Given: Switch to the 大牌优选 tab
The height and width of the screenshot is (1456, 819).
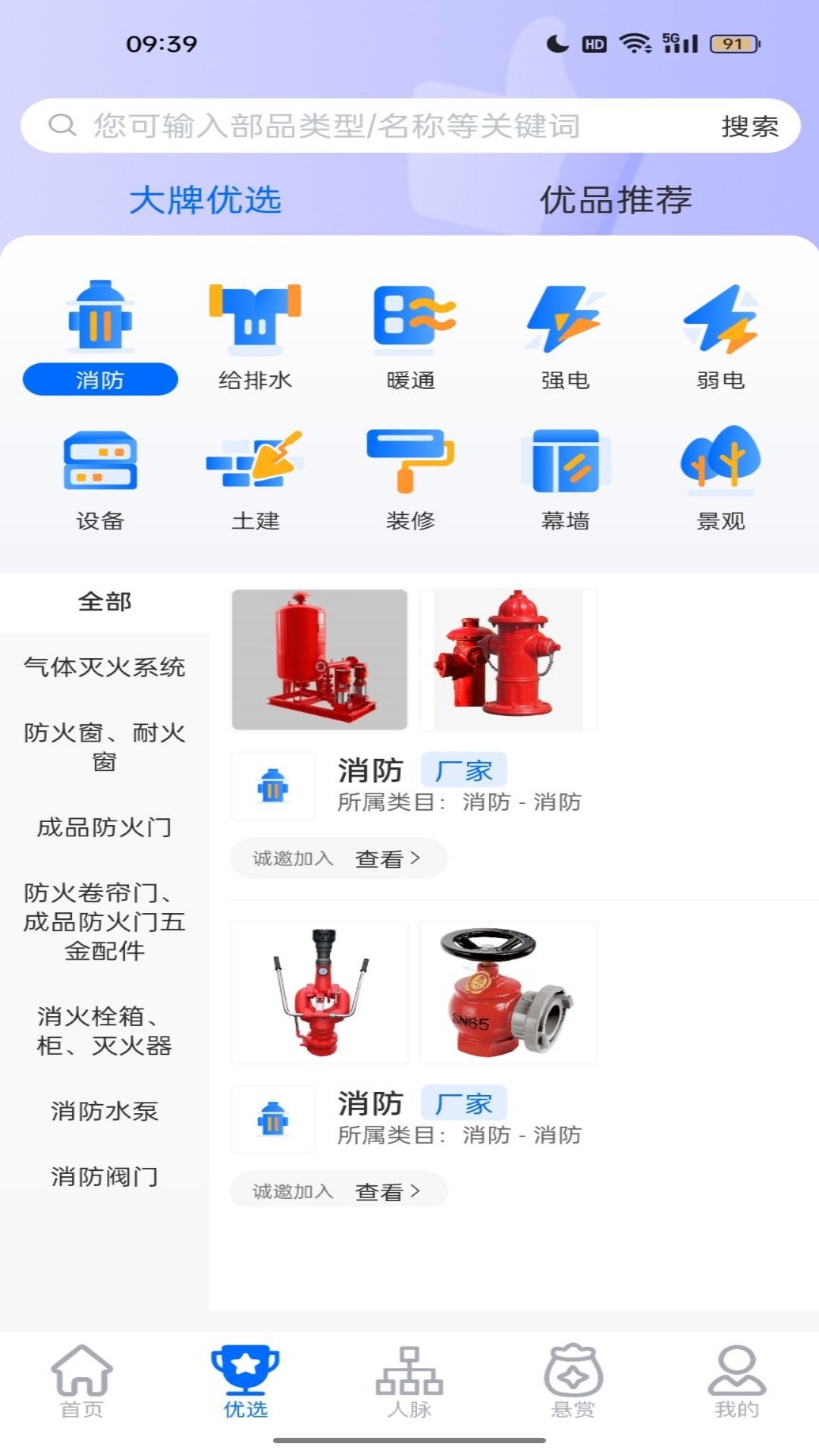Looking at the screenshot, I should (205, 201).
